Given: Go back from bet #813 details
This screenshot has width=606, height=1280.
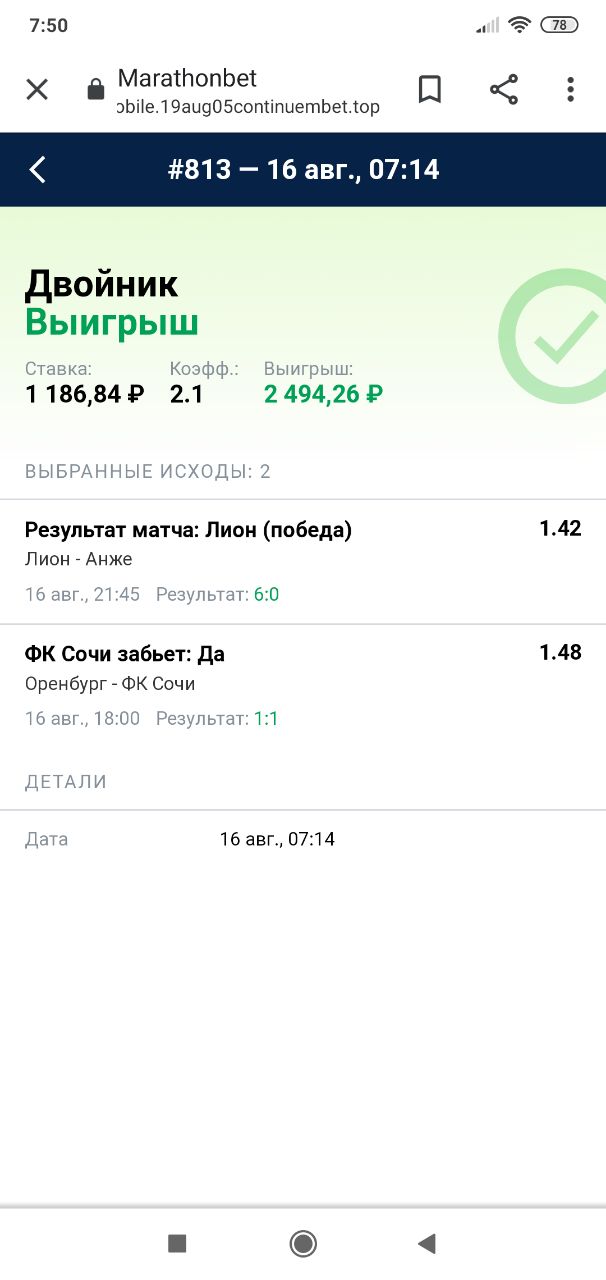Looking at the screenshot, I should (x=37, y=169).
